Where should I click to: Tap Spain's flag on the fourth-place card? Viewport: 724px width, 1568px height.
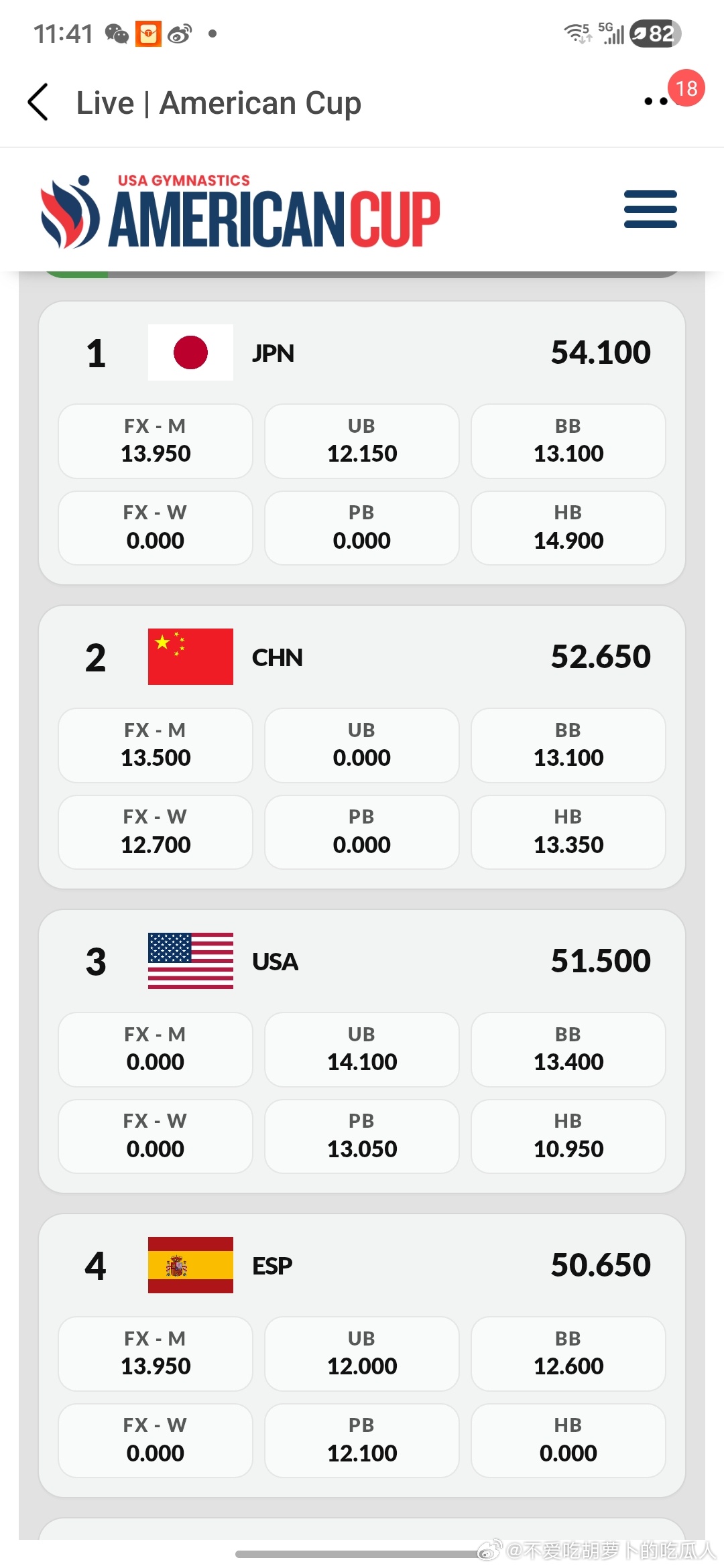[190, 1265]
